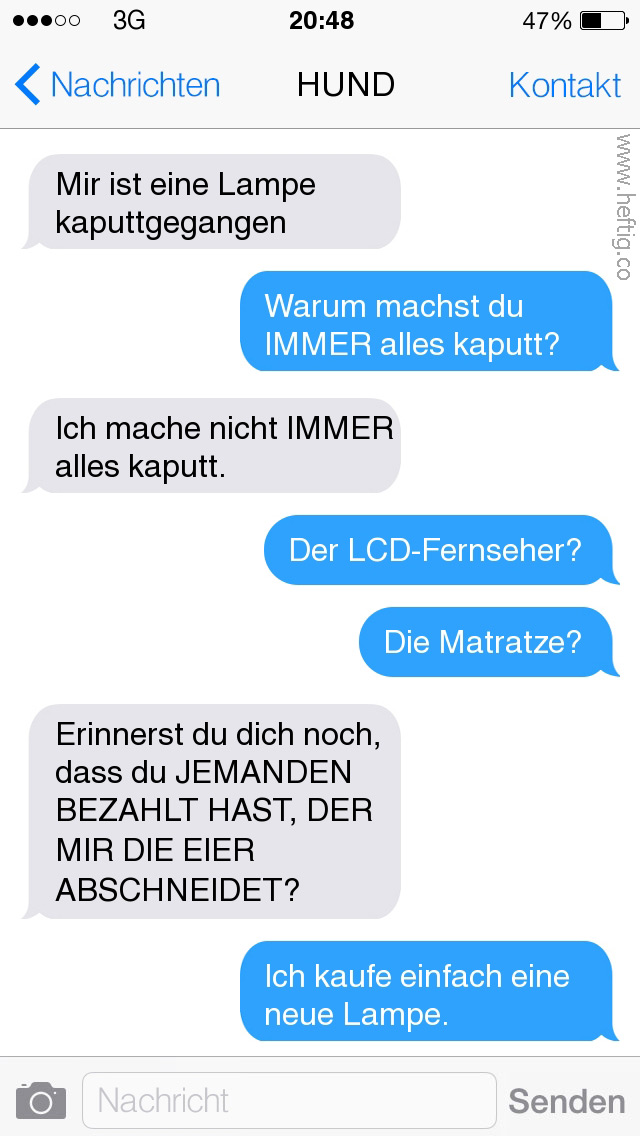
Task: Focus the Nachricht text field
Action: 290,1101
